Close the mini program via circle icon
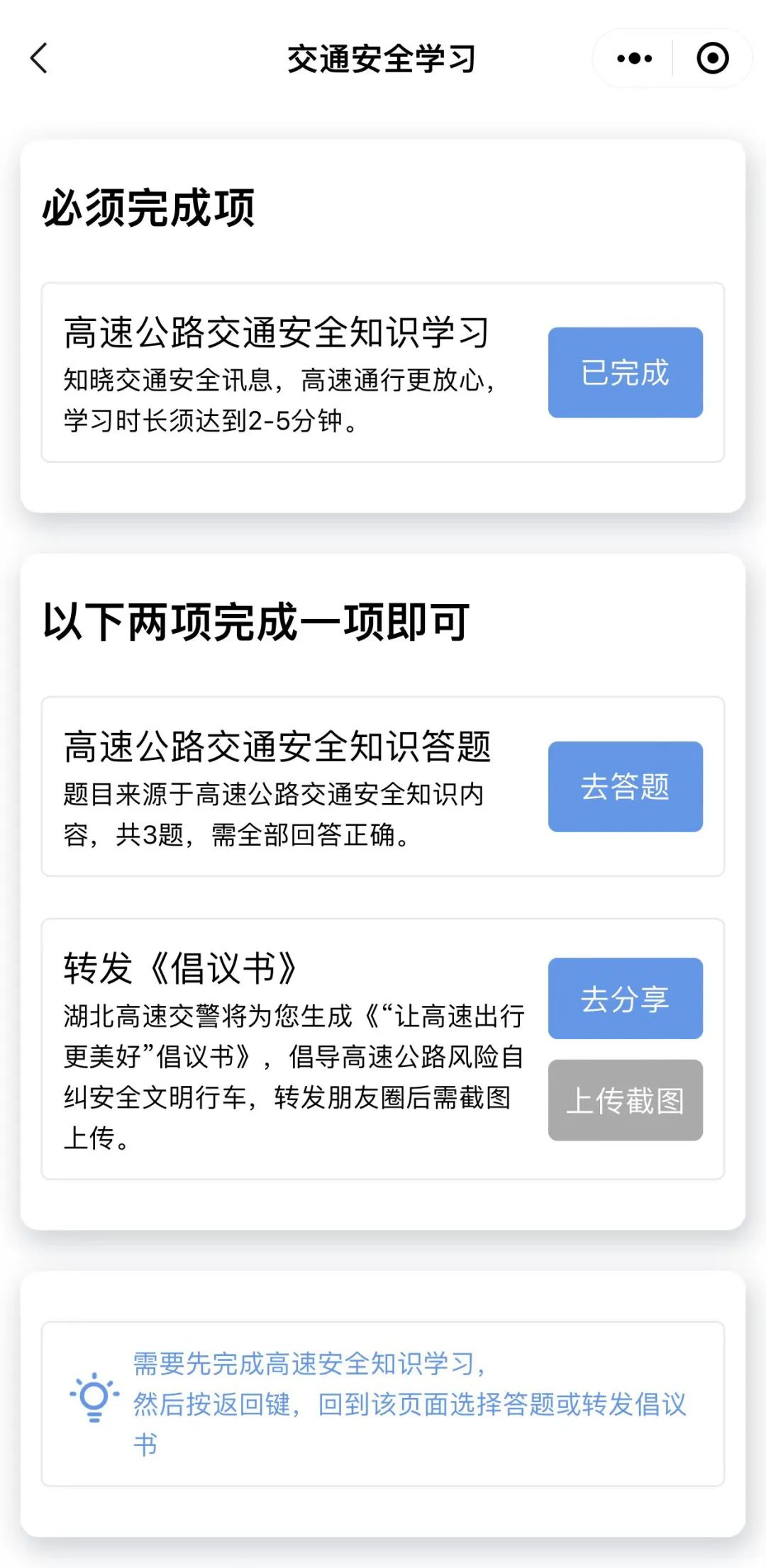This screenshot has height=1568, width=766. coord(713,58)
